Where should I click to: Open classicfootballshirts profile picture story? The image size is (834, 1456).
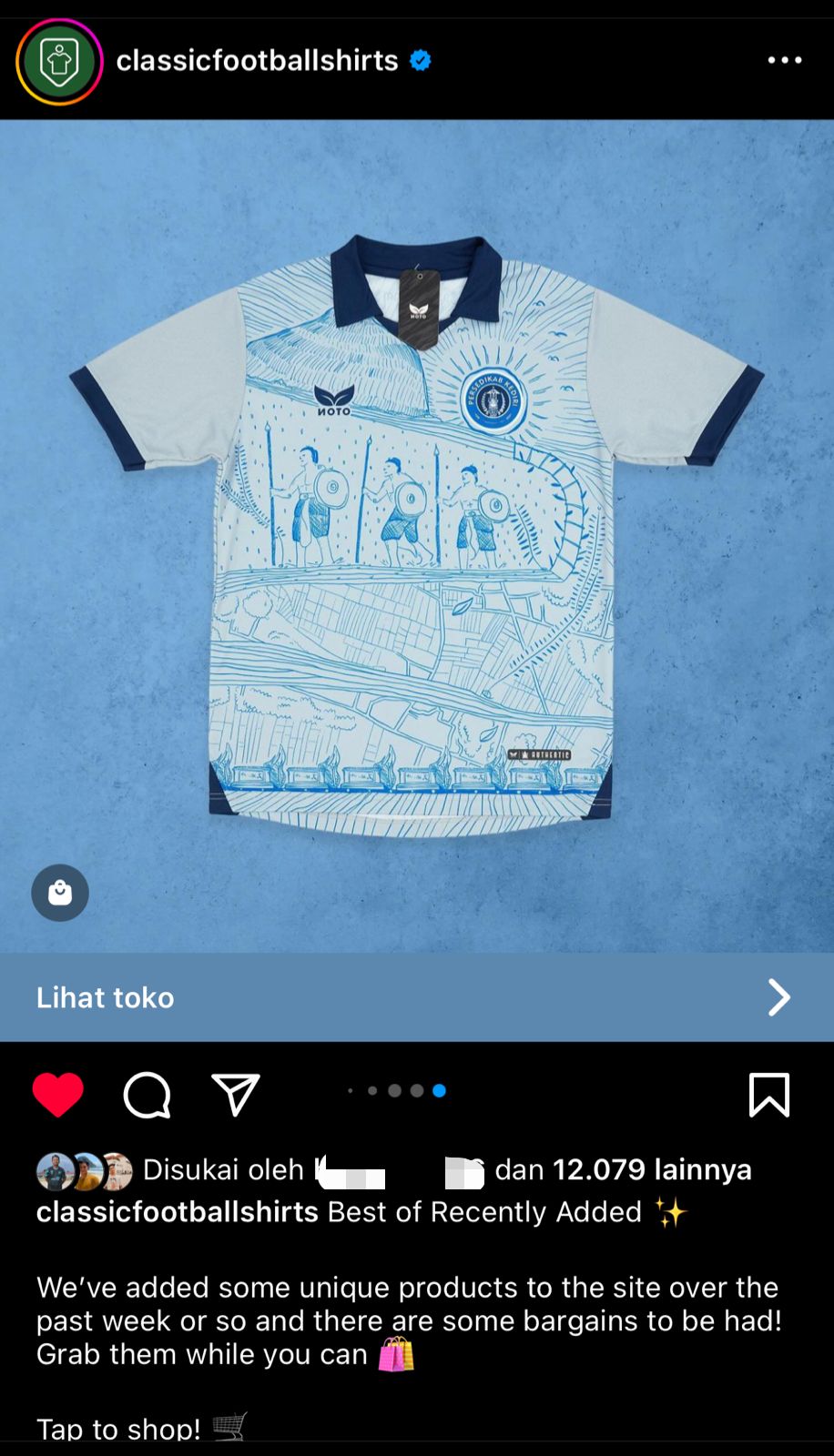[x=59, y=62]
